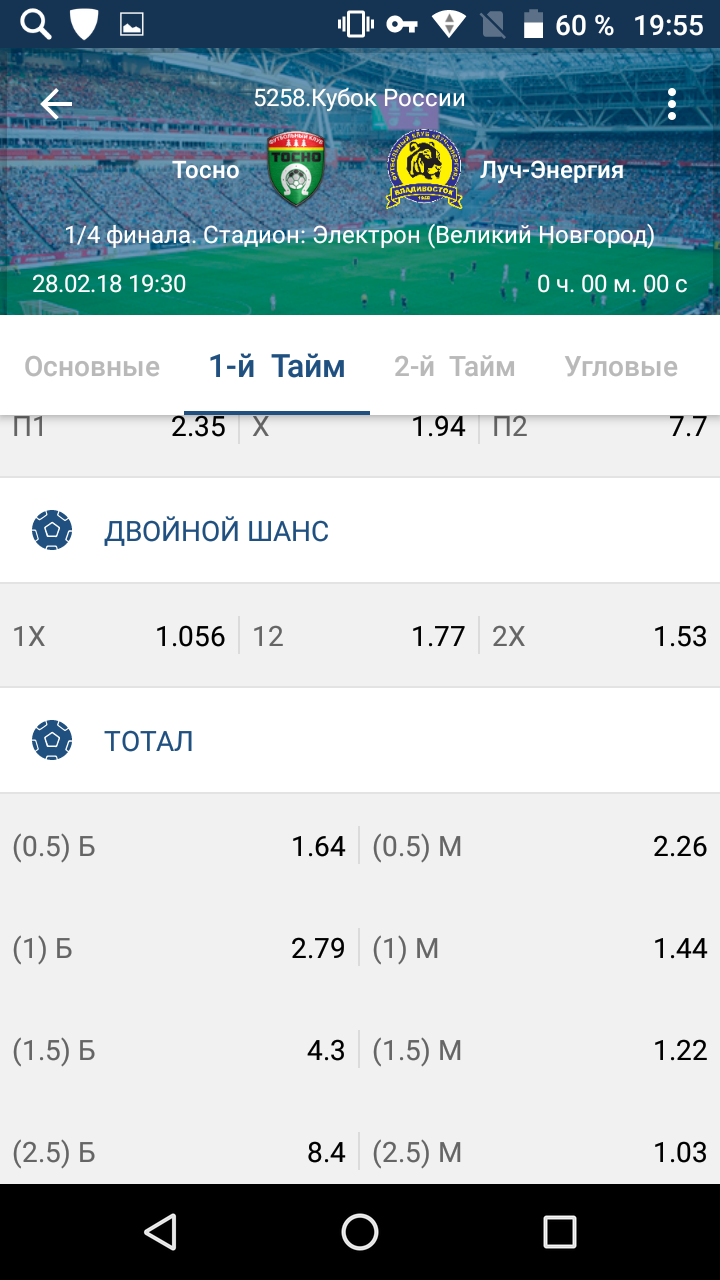Viewport: 720px width, 1280px height.
Task: Select total (1.5) Б at 4.3
Action: pyautogui.click(x=180, y=1050)
